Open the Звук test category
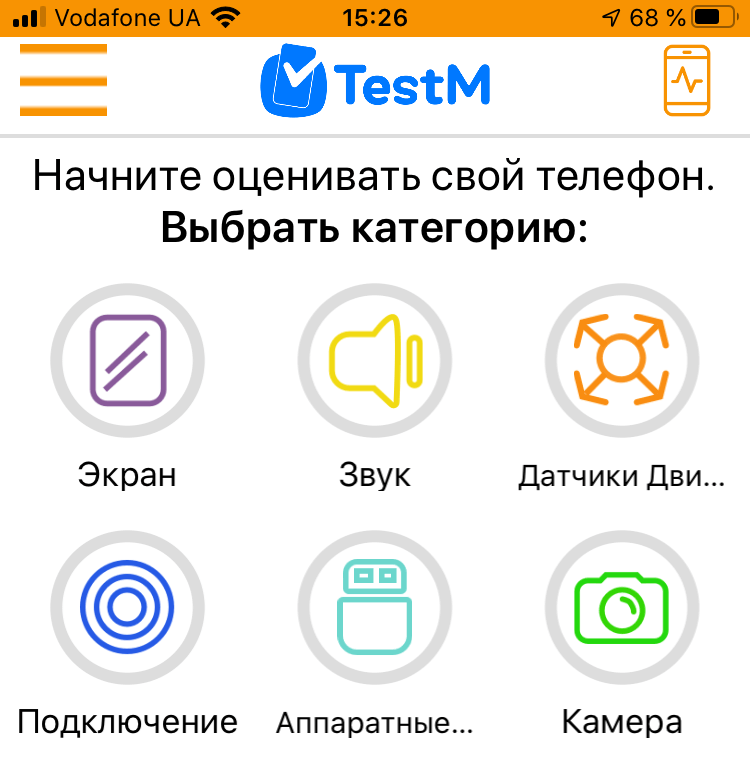Viewport: 750px width, 757px height. click(375, 361)
